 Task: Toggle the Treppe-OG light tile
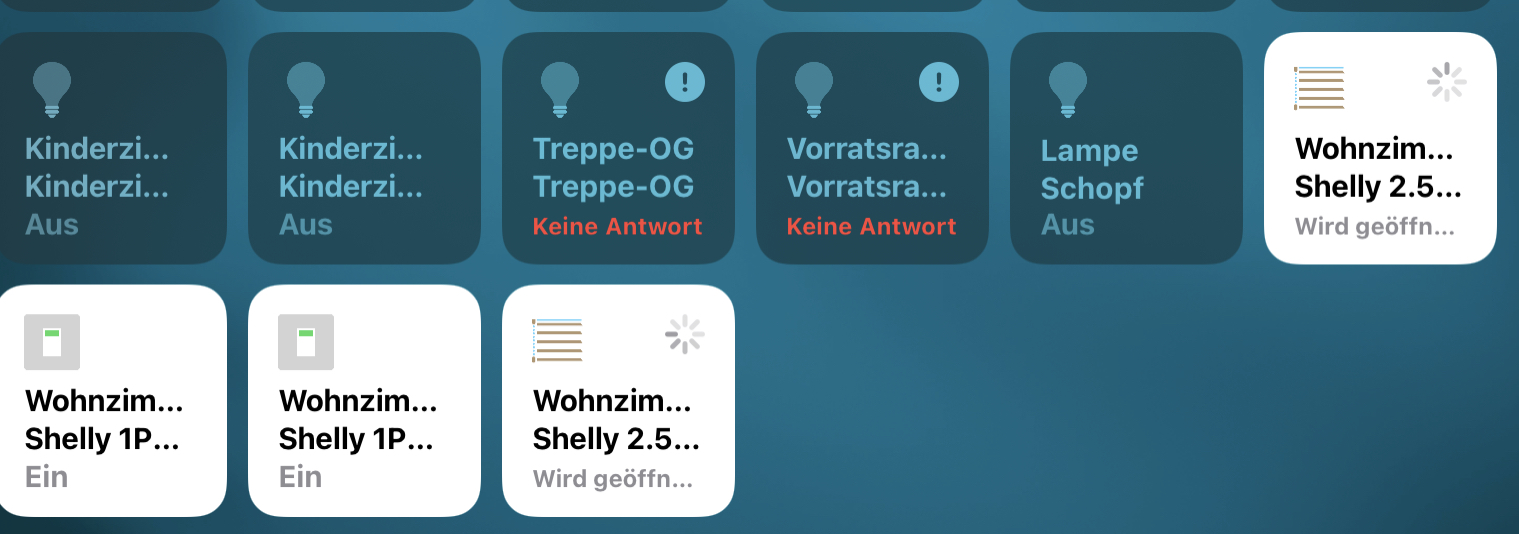[617, 148]
